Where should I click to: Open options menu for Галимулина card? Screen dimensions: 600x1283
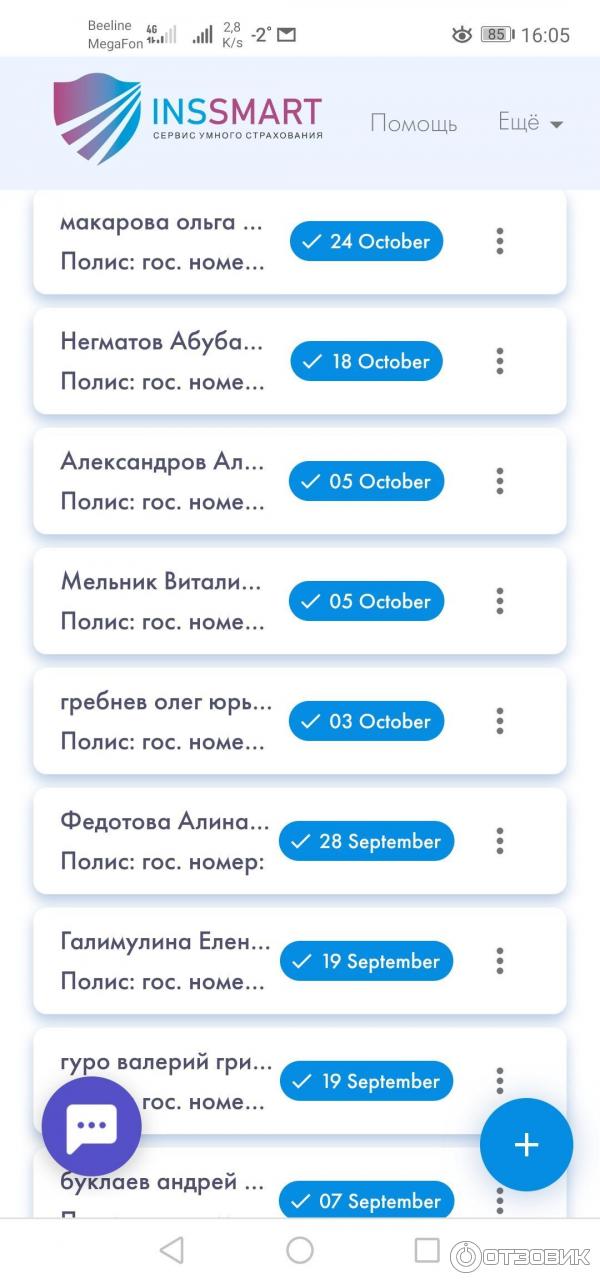499,961
